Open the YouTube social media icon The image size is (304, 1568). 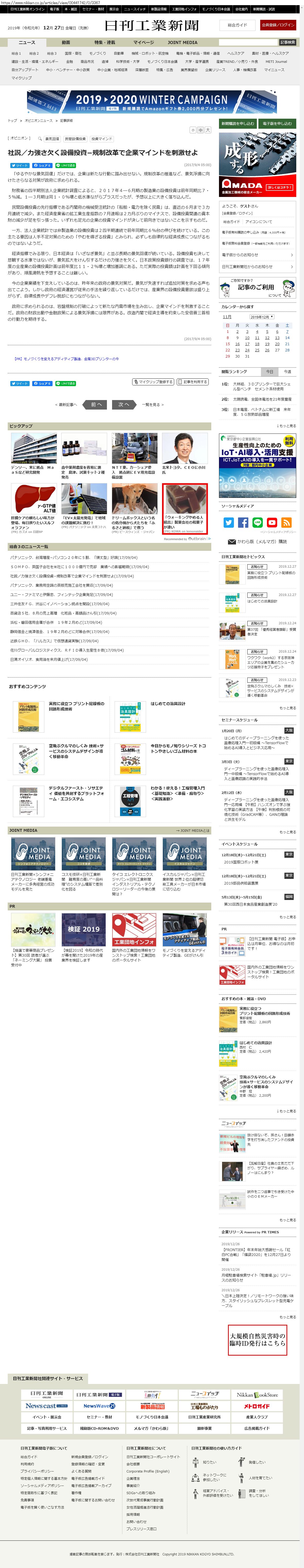272,522
